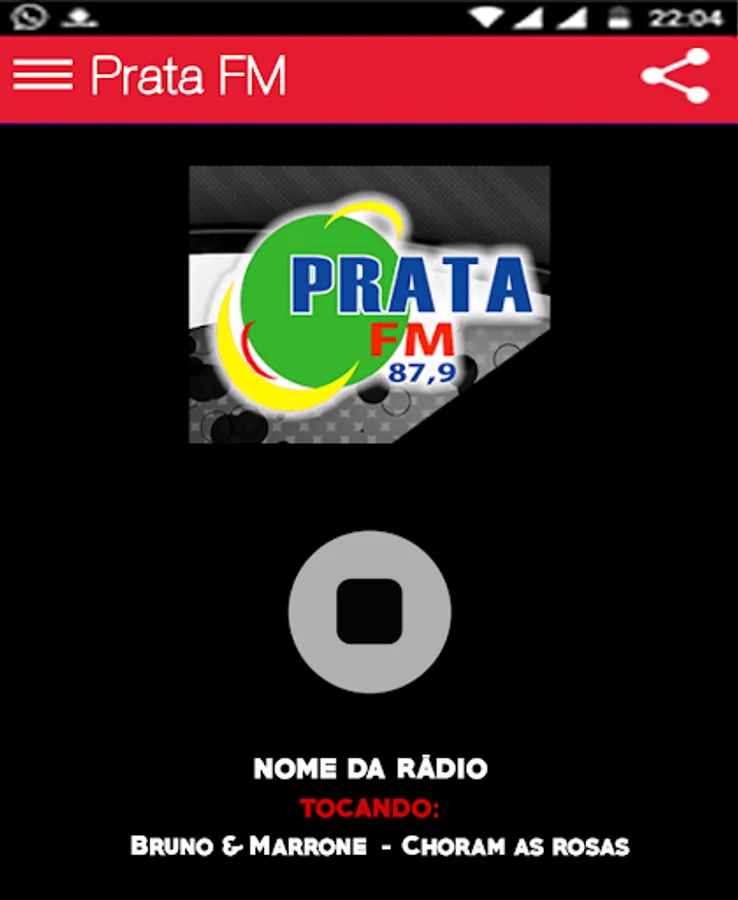
Task: Stop the radio stream playback
Action: pos(369,611)
